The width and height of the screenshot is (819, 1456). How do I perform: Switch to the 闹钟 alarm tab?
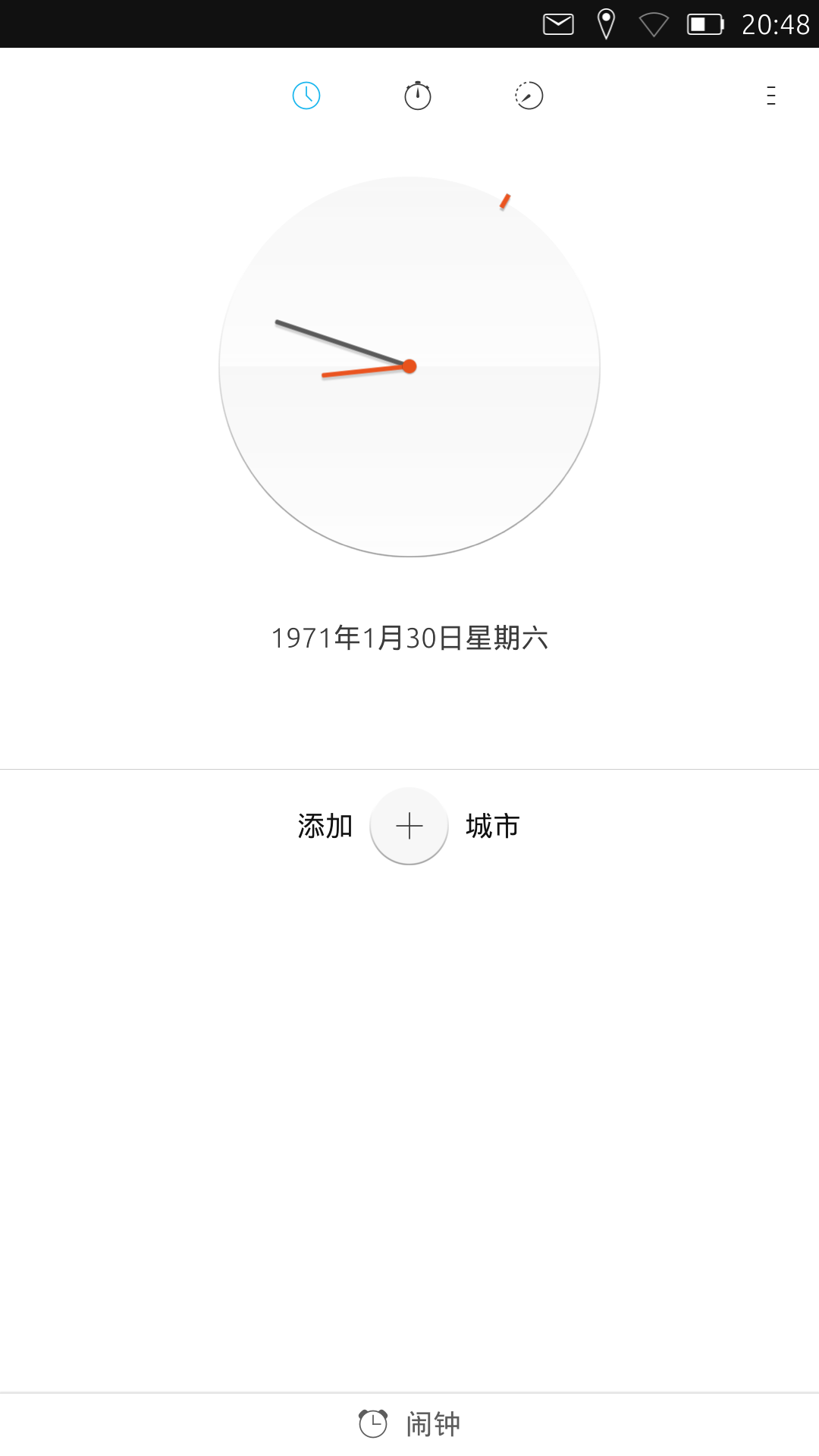pos(409,1423)
